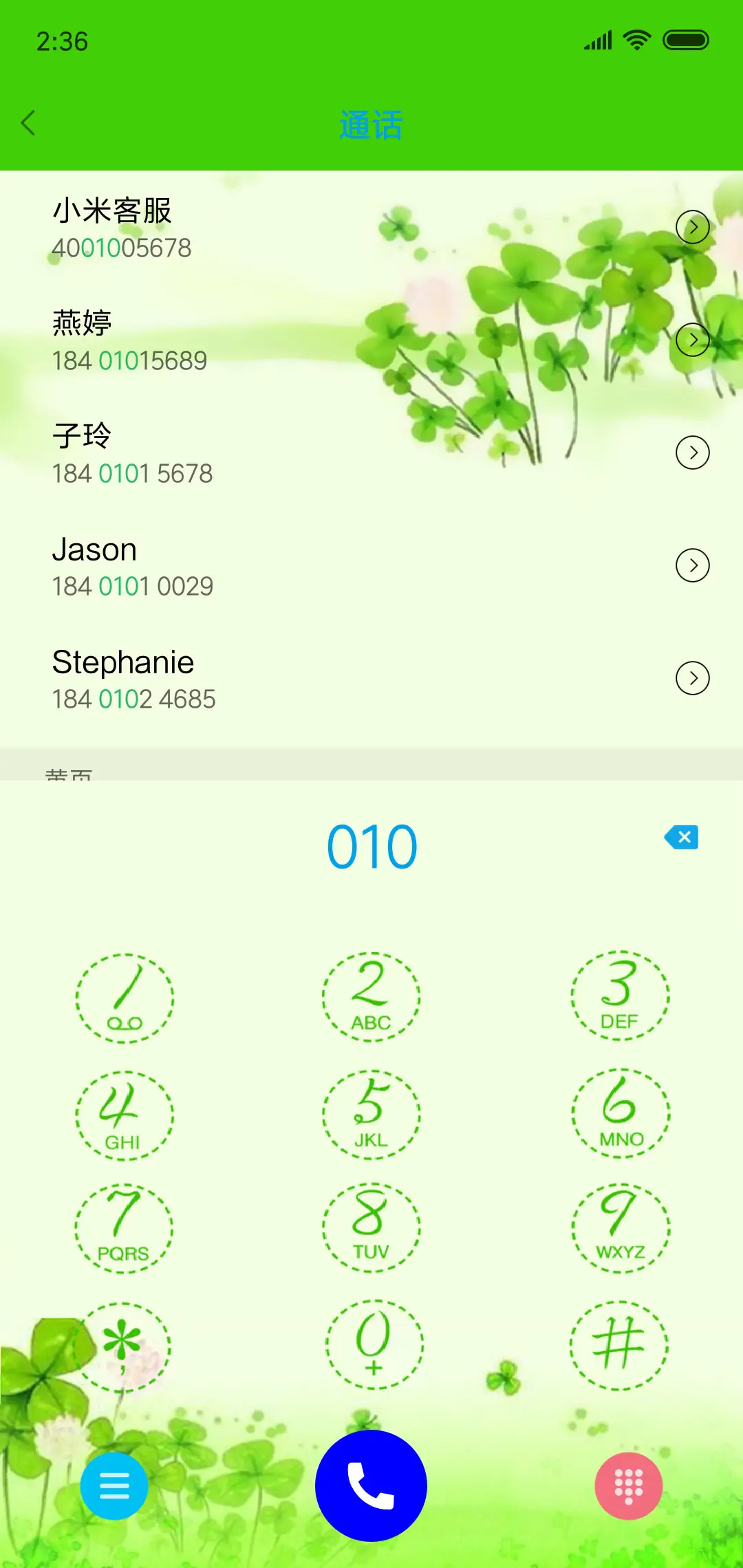Tap digit 5 on the dial pad
The height and width of the screenshot is (1568, 743).
tap(371, 1114)
